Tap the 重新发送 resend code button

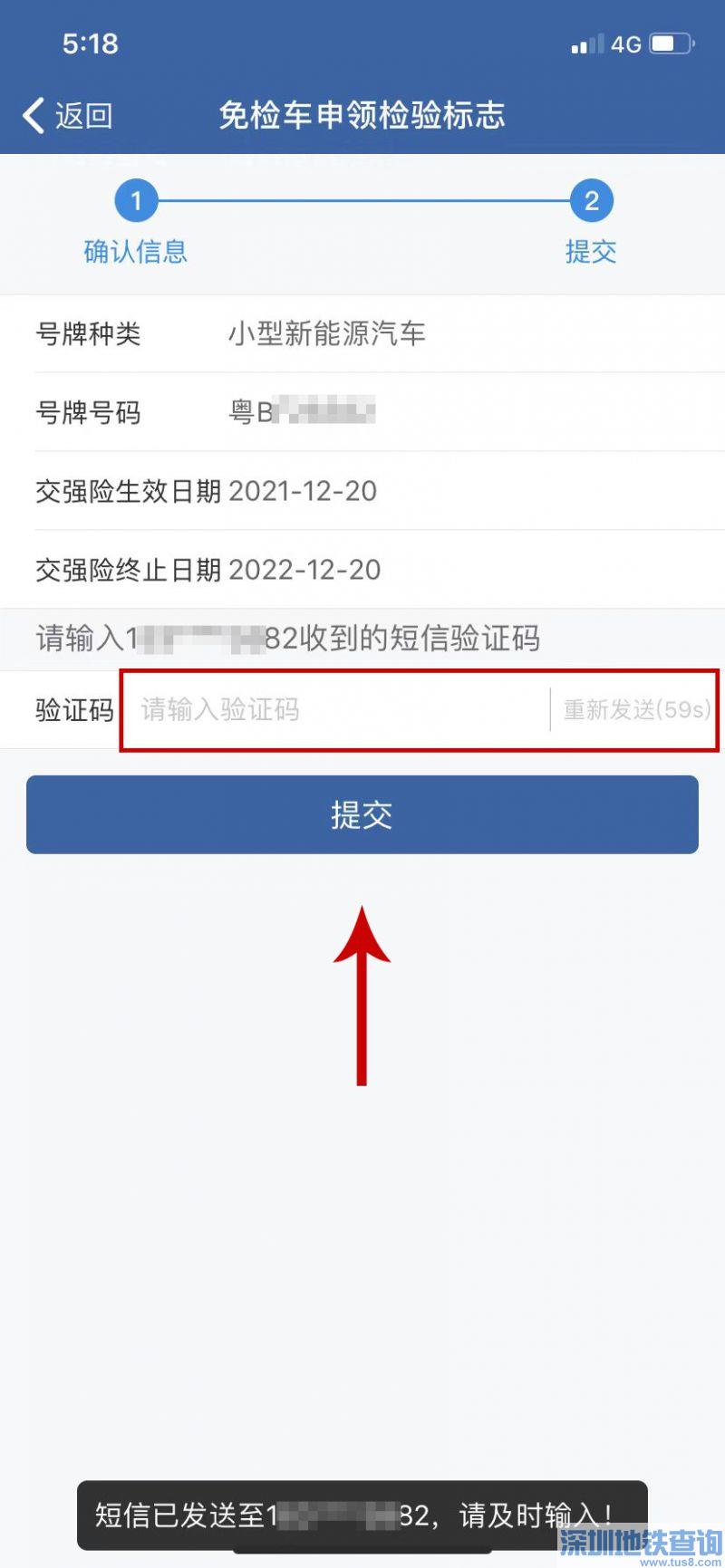click(x=636, y=709)
